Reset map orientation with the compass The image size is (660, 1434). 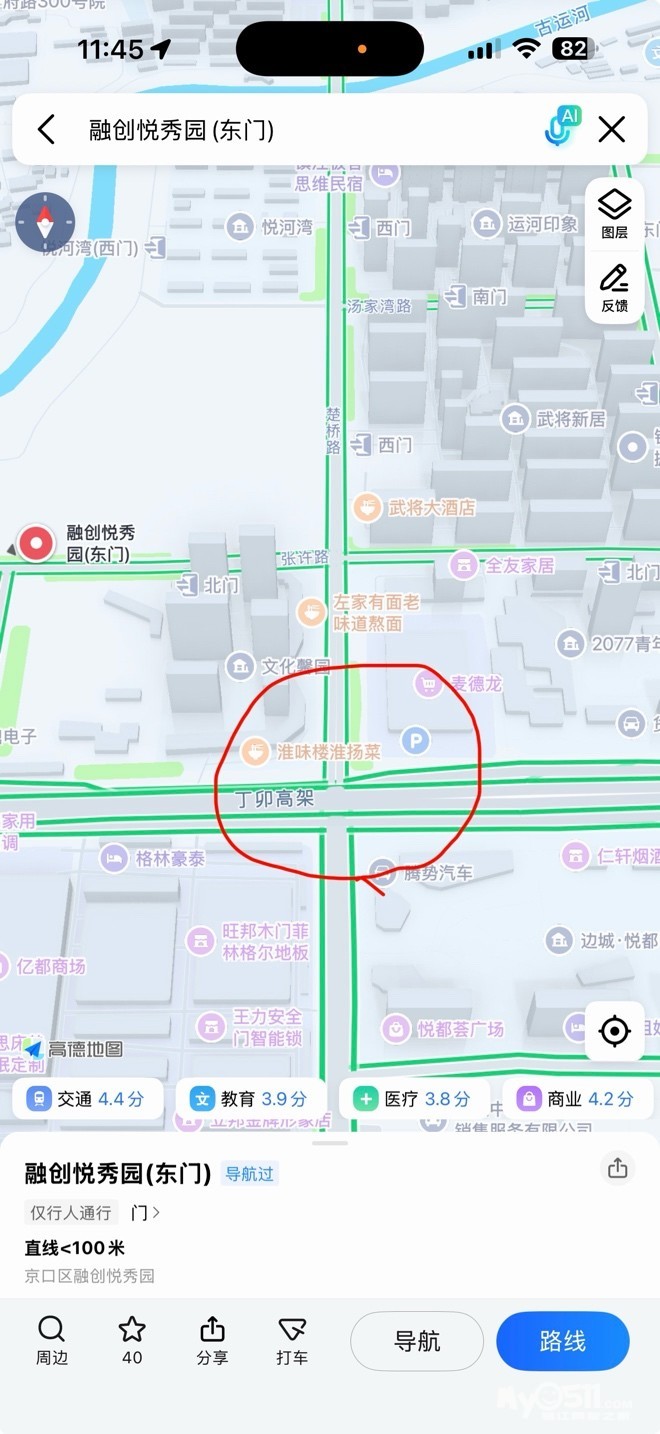tap(45, 222)
